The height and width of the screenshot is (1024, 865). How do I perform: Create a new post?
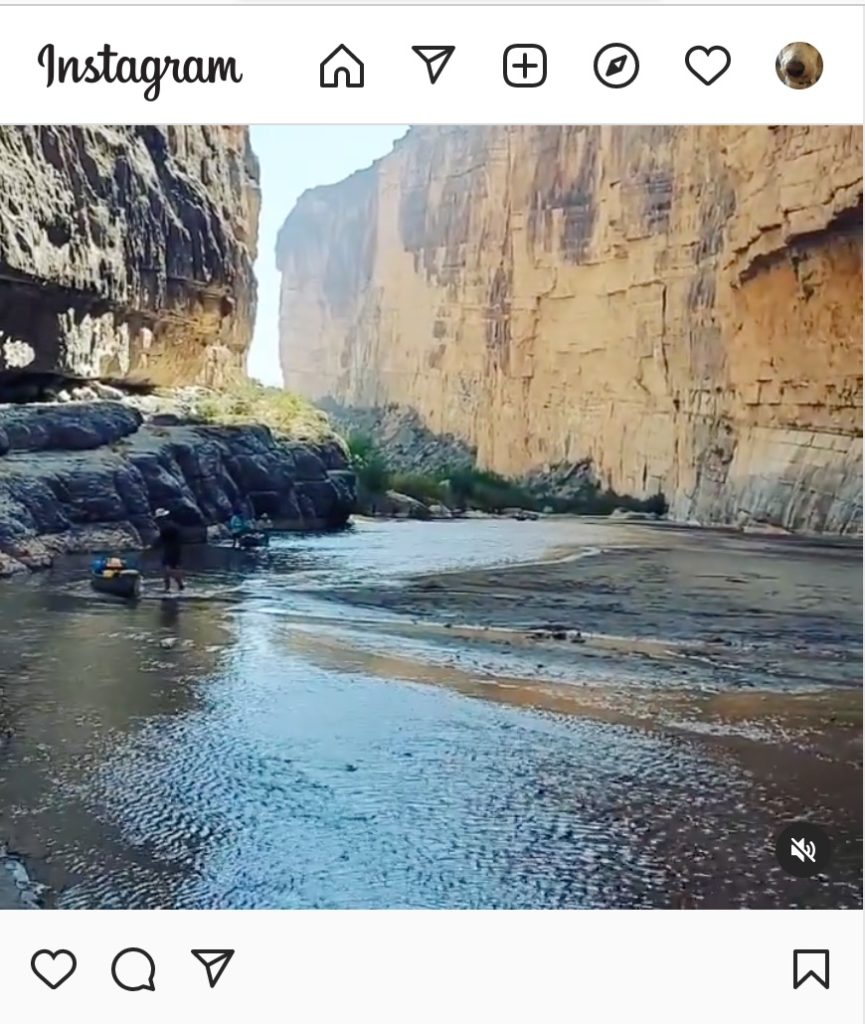click(525, 67)
